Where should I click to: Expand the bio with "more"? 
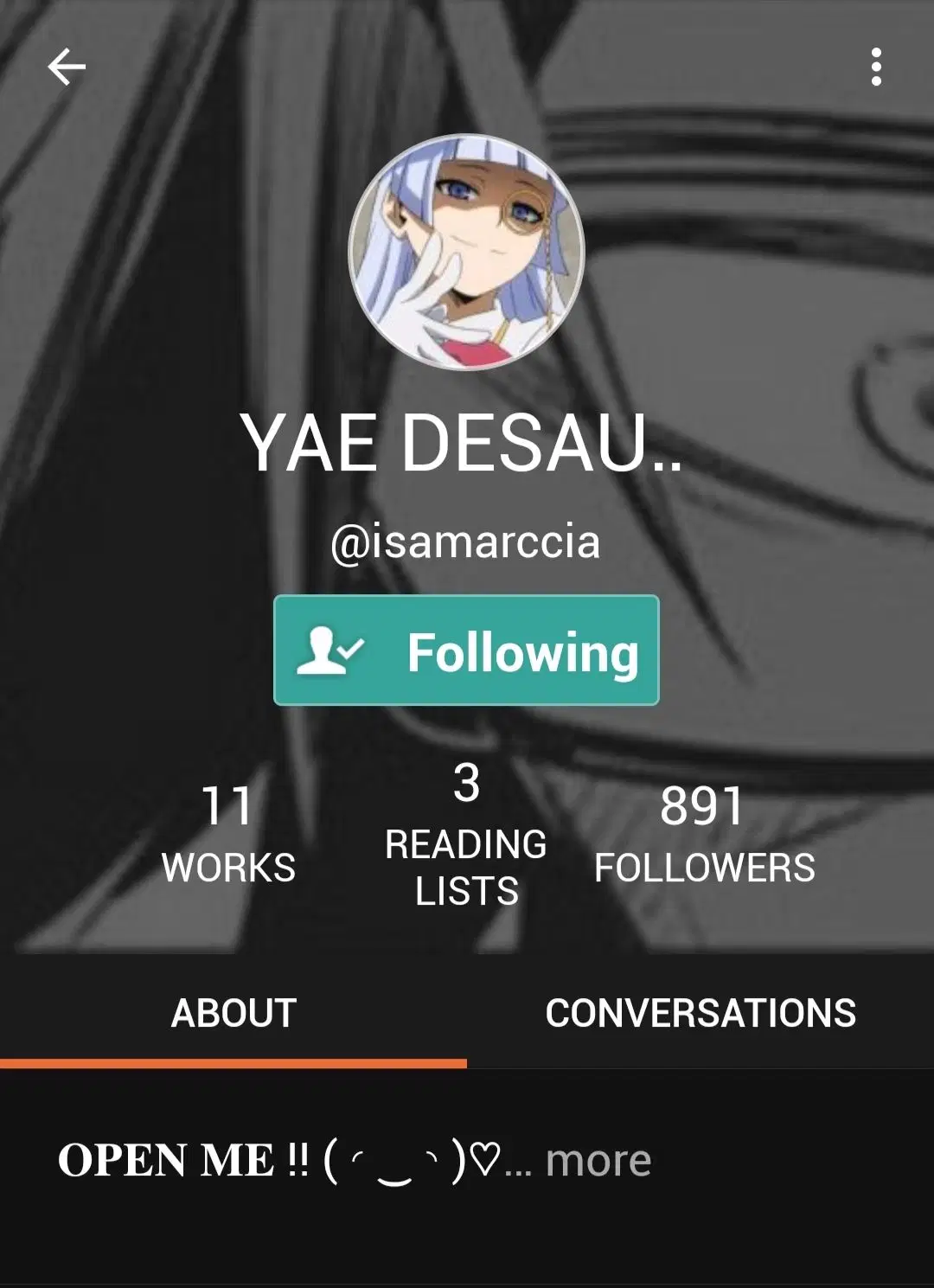598,1160
